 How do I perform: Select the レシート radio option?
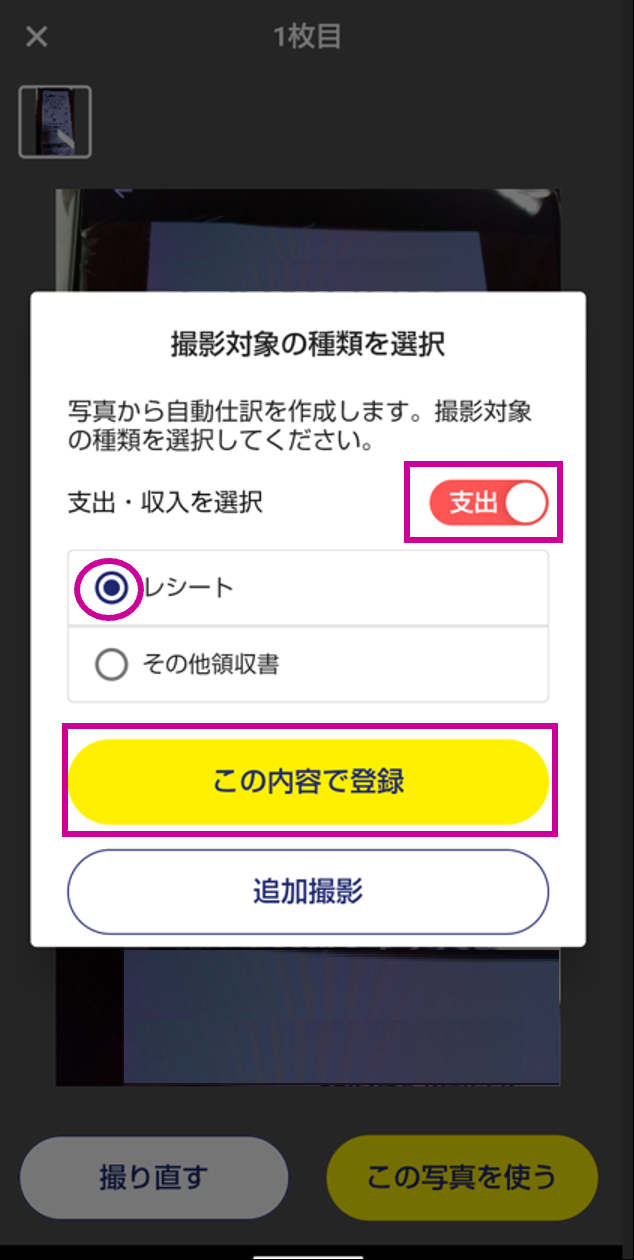111,588
